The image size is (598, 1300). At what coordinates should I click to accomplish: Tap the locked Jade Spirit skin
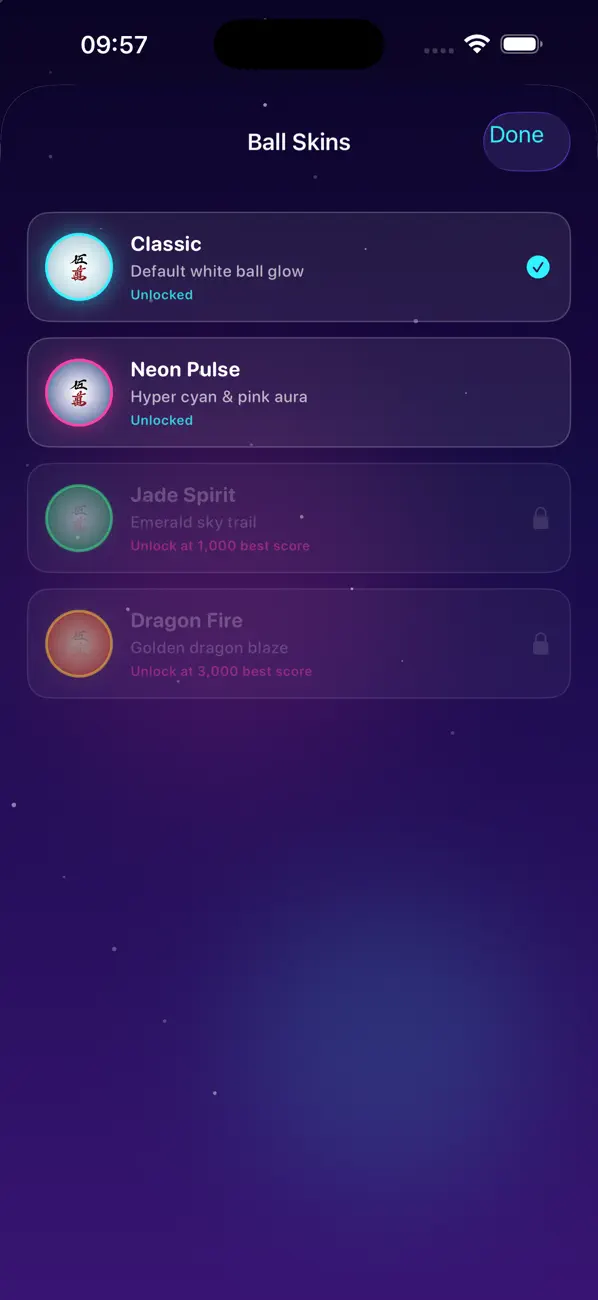click(x=299, y=518)
